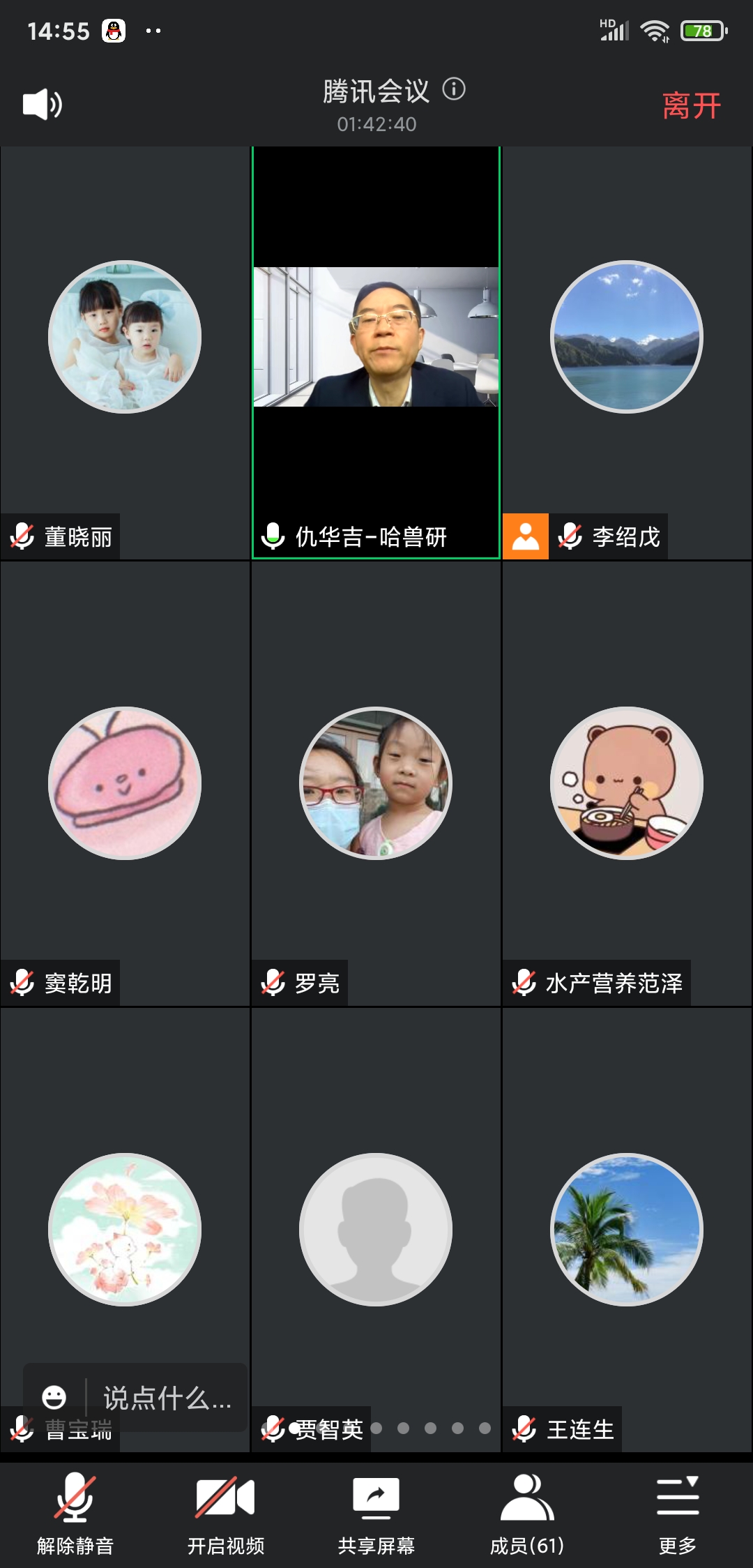Open meeting info next to 腾讯会议
Screen dimensions: 753x1568
(454, 89)
